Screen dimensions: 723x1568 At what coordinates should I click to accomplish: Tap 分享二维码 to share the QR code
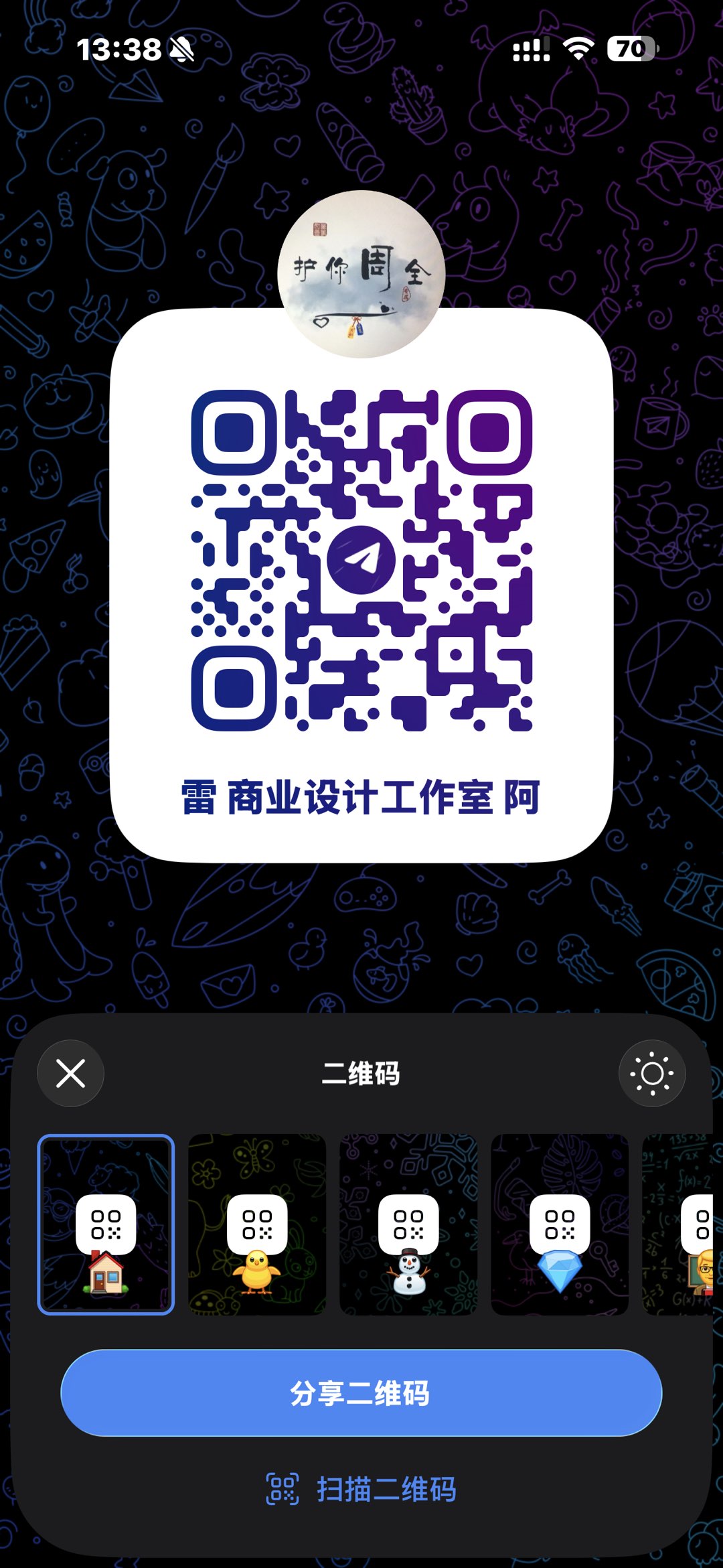(x=361, y=1393)
